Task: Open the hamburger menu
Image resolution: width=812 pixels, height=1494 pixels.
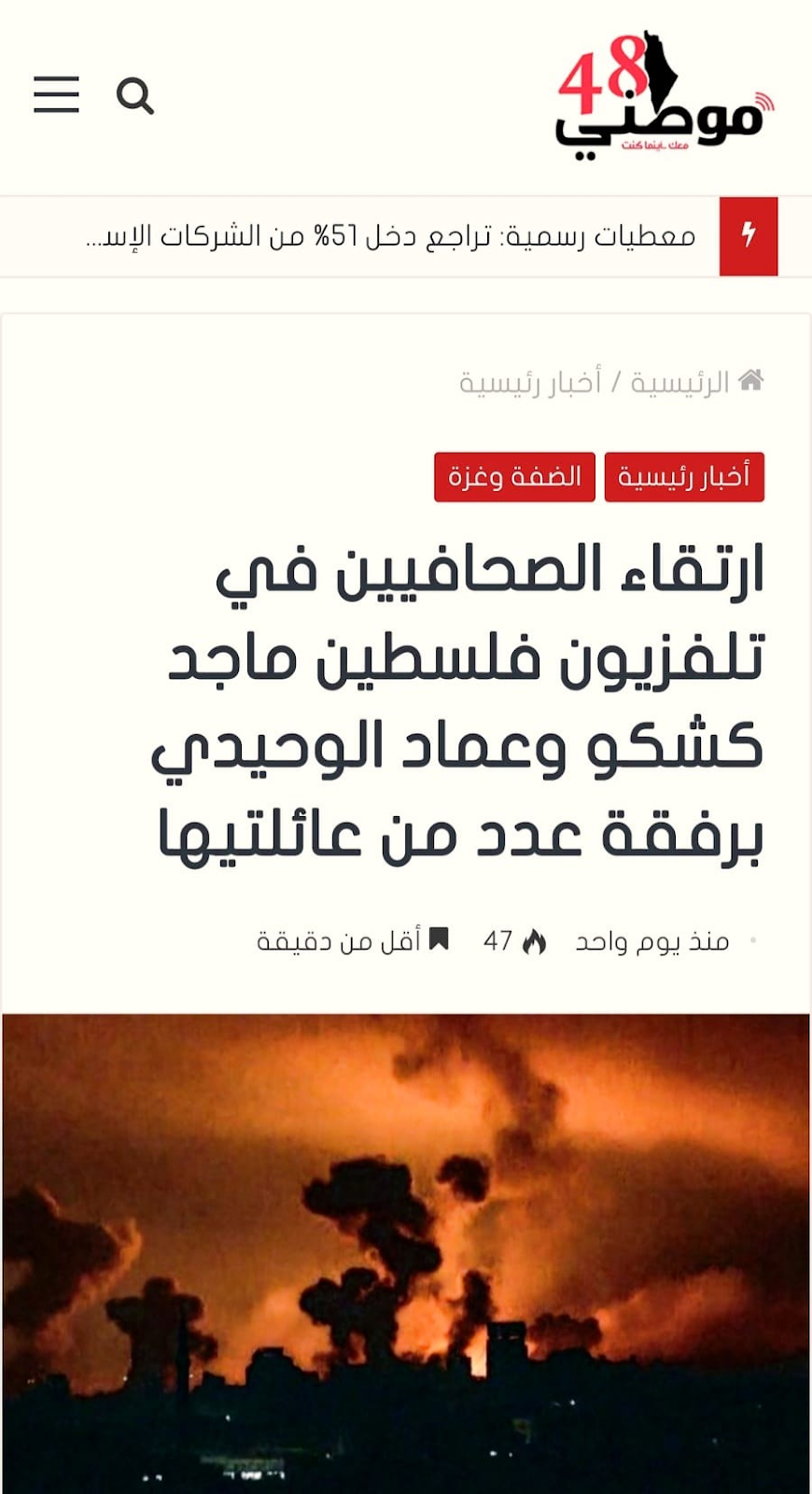Action: (56, 95)
